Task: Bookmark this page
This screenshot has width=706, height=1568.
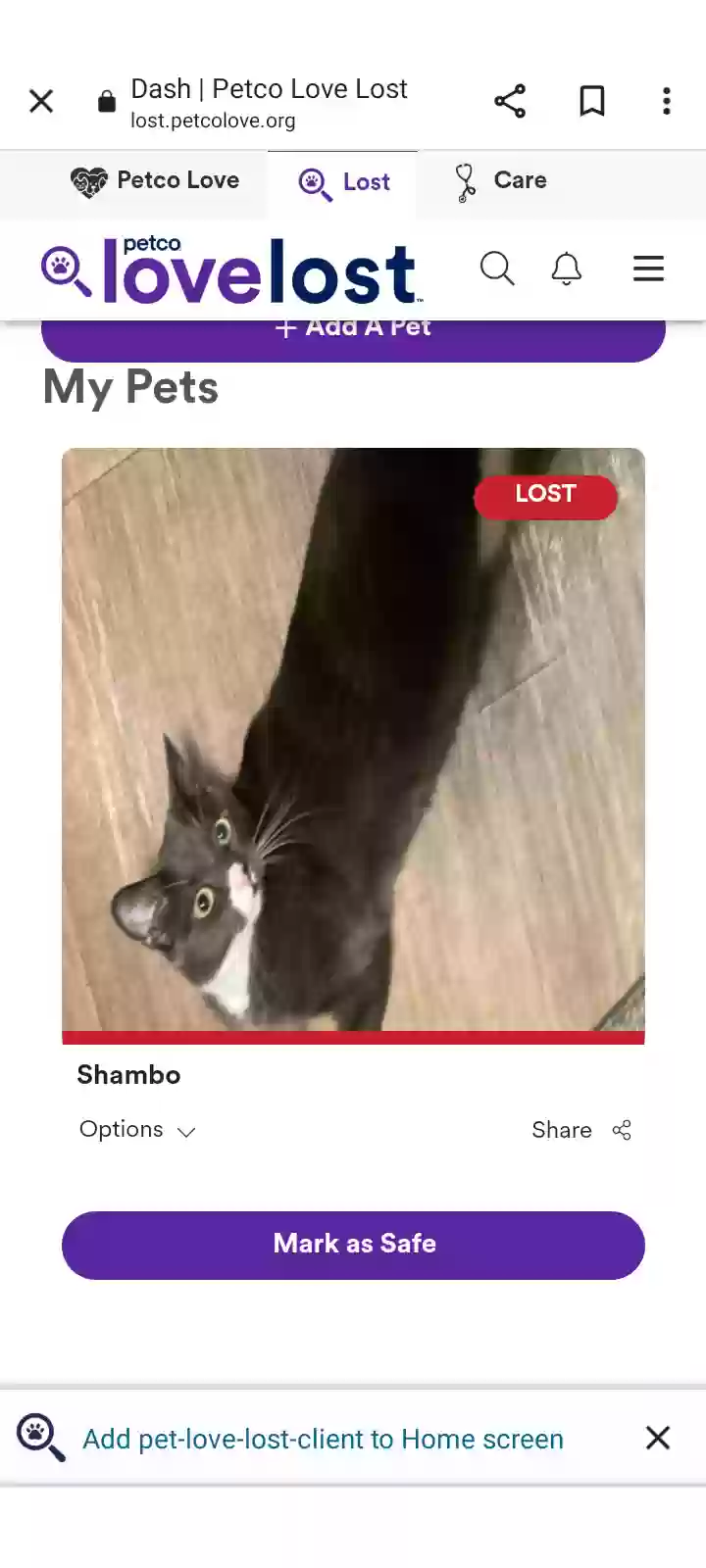Action: [592, 101]
